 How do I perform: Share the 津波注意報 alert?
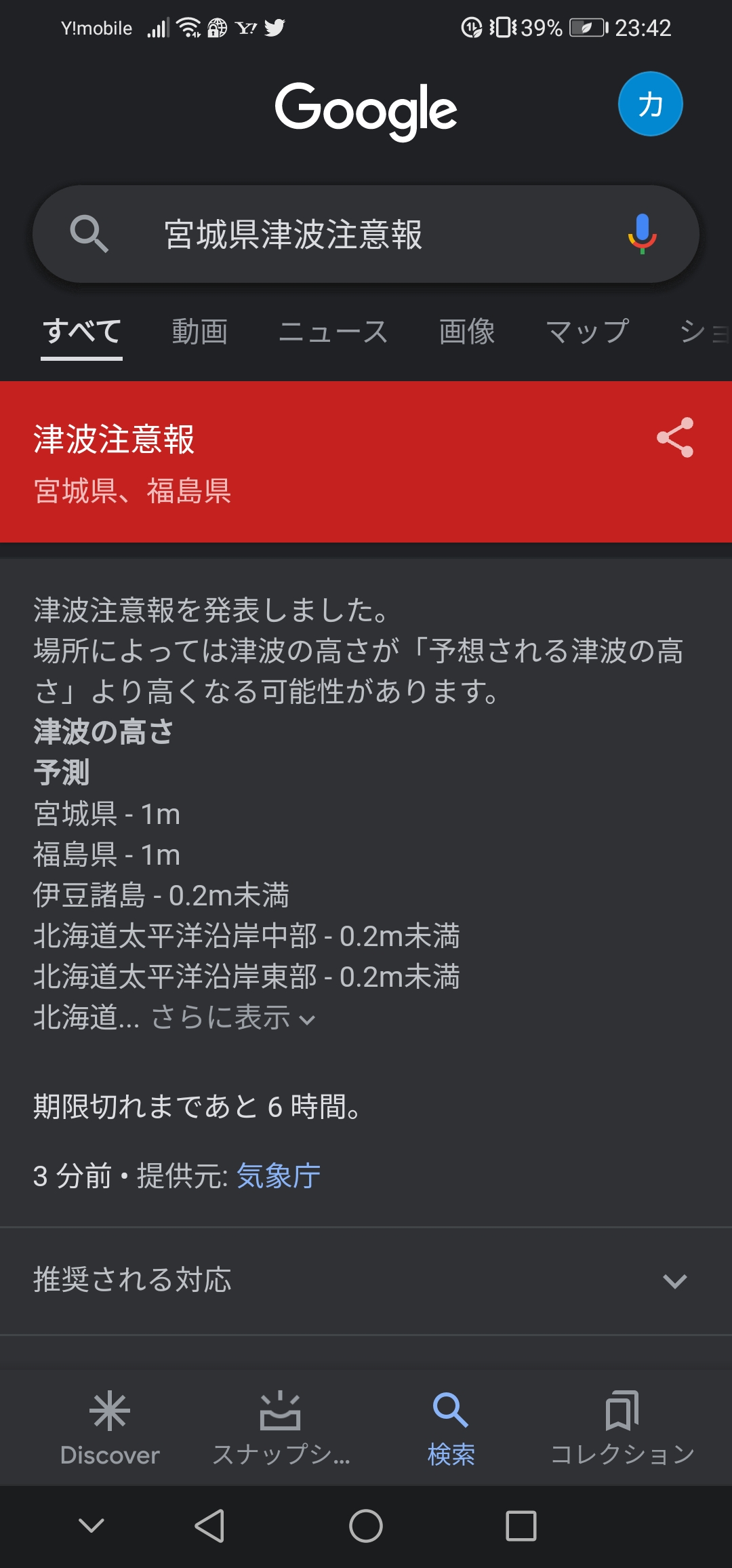tap(675, 437)
